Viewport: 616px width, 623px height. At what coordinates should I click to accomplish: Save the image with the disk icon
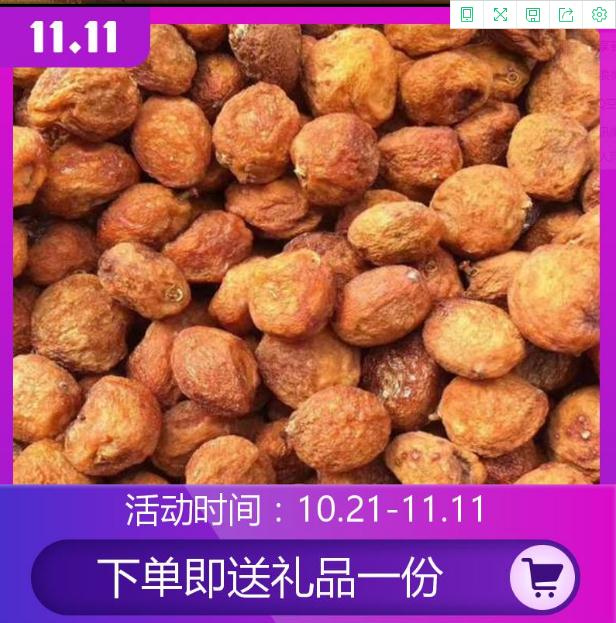click(533, 14)
